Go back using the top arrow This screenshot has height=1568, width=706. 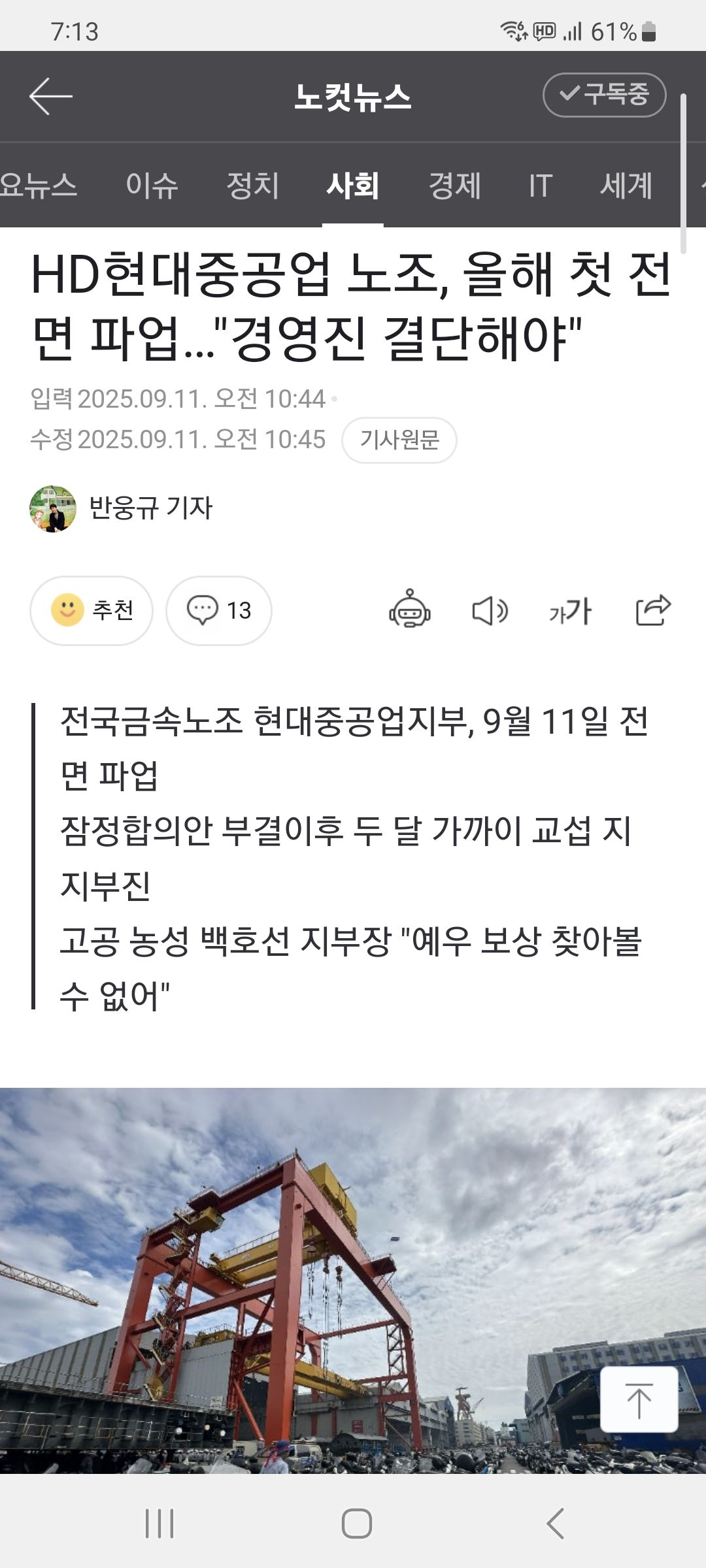(51, 96)
